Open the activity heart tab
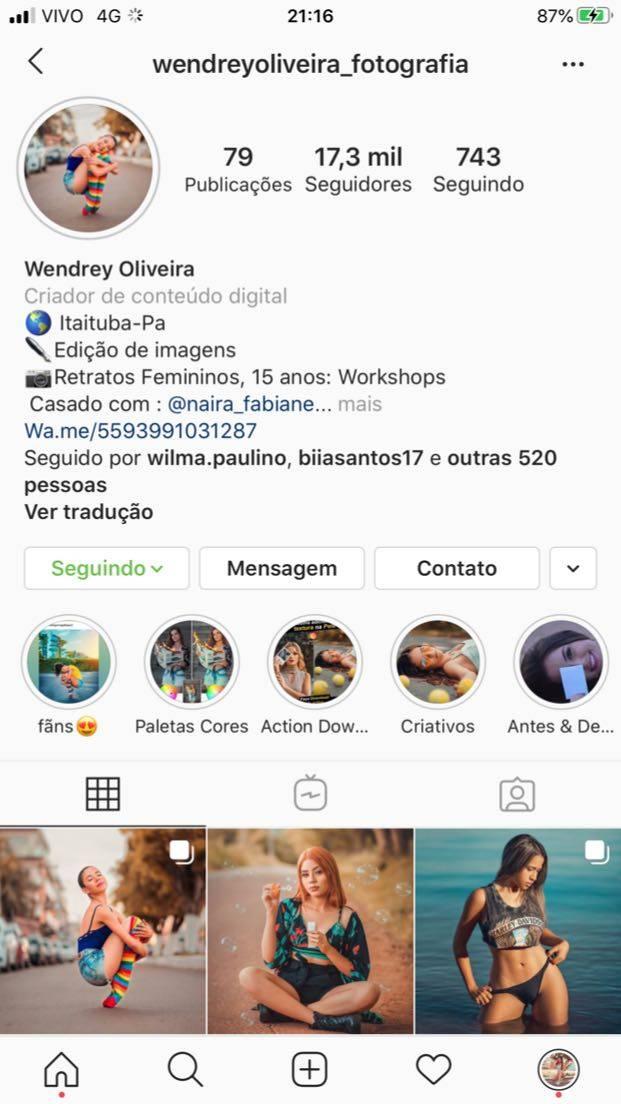 point(433,1070)
